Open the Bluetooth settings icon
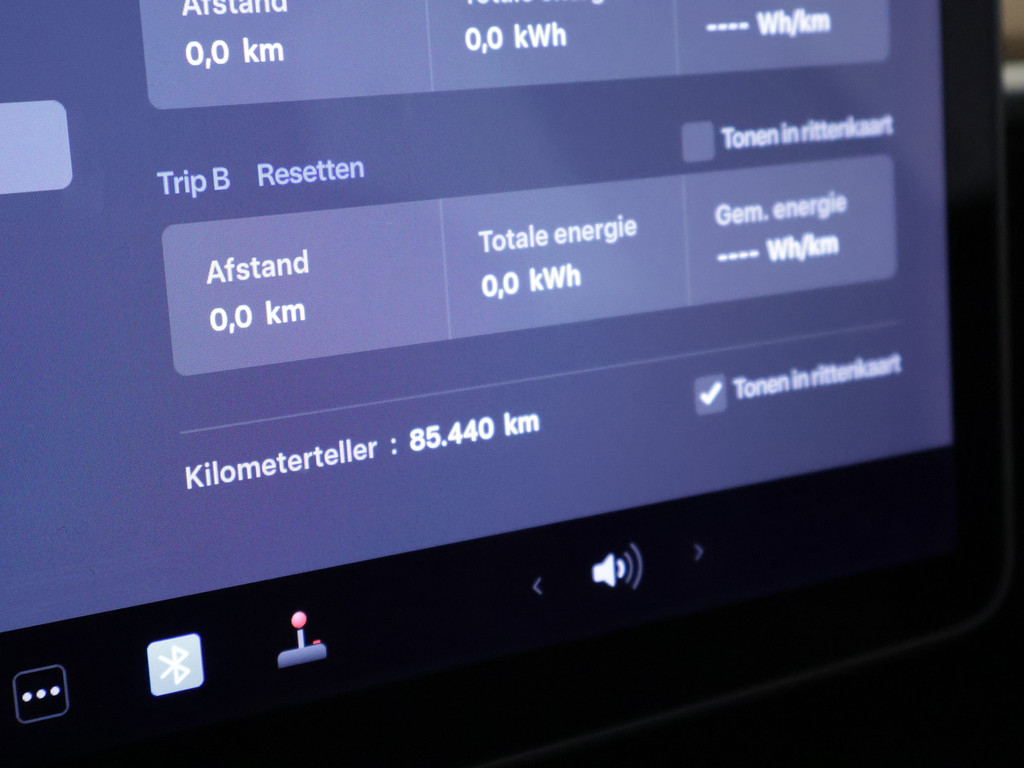 tap(175, 665)
